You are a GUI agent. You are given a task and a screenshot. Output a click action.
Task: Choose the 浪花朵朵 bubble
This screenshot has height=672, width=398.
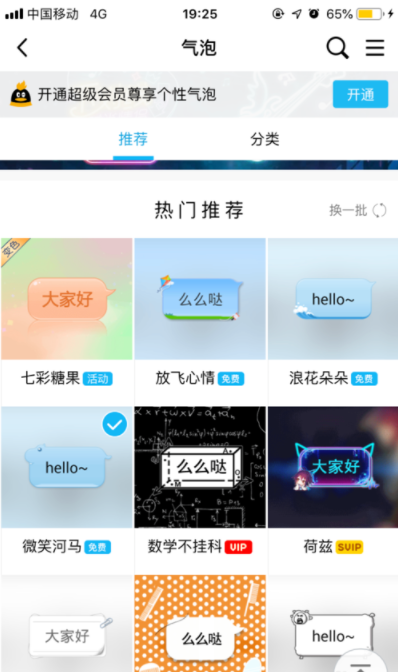tap(333, 321)
